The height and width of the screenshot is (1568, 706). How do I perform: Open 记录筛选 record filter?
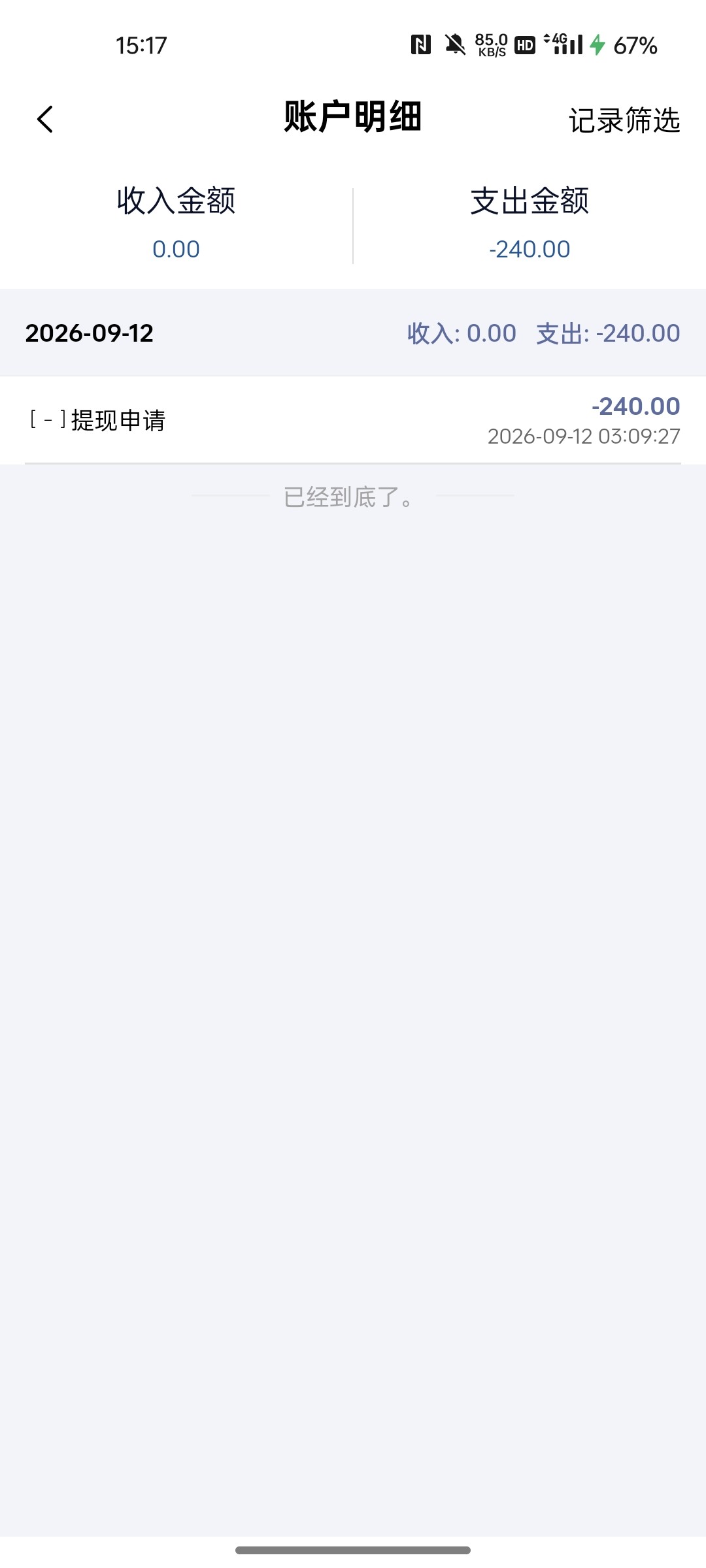click(624, 121)
